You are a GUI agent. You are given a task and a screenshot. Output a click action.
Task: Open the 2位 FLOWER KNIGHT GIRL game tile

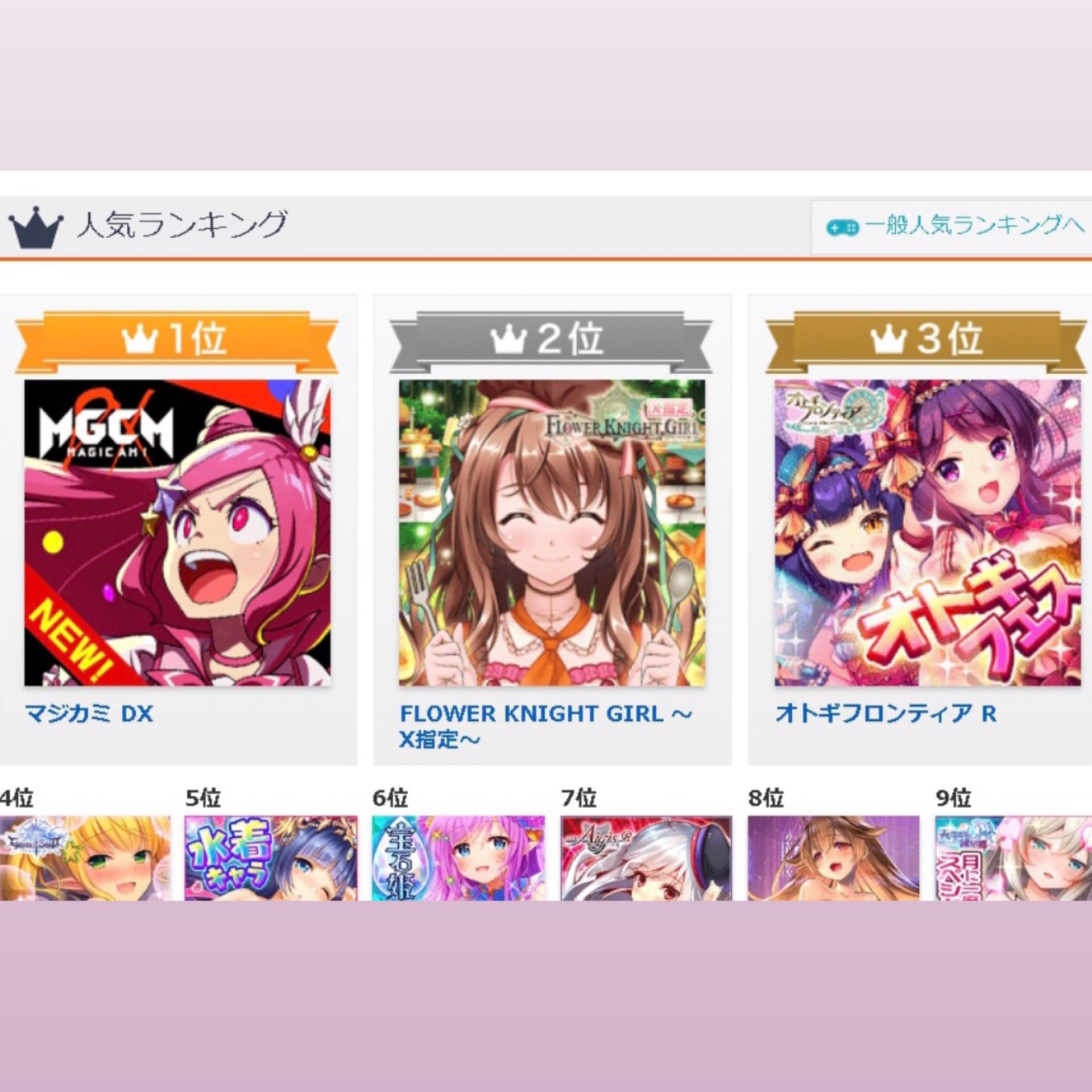(x=552, y=533)
